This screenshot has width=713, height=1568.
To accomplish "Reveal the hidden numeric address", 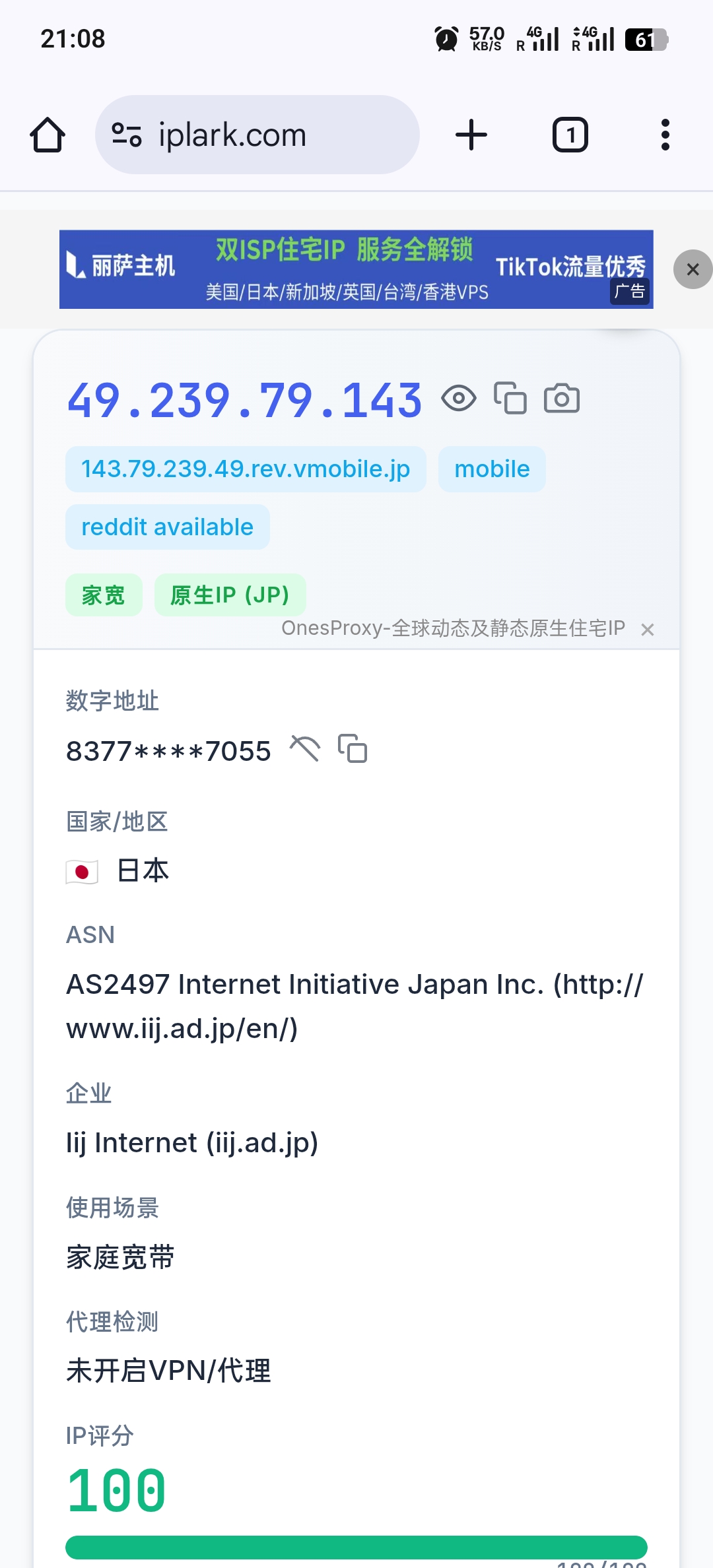I will coord(305,749).
